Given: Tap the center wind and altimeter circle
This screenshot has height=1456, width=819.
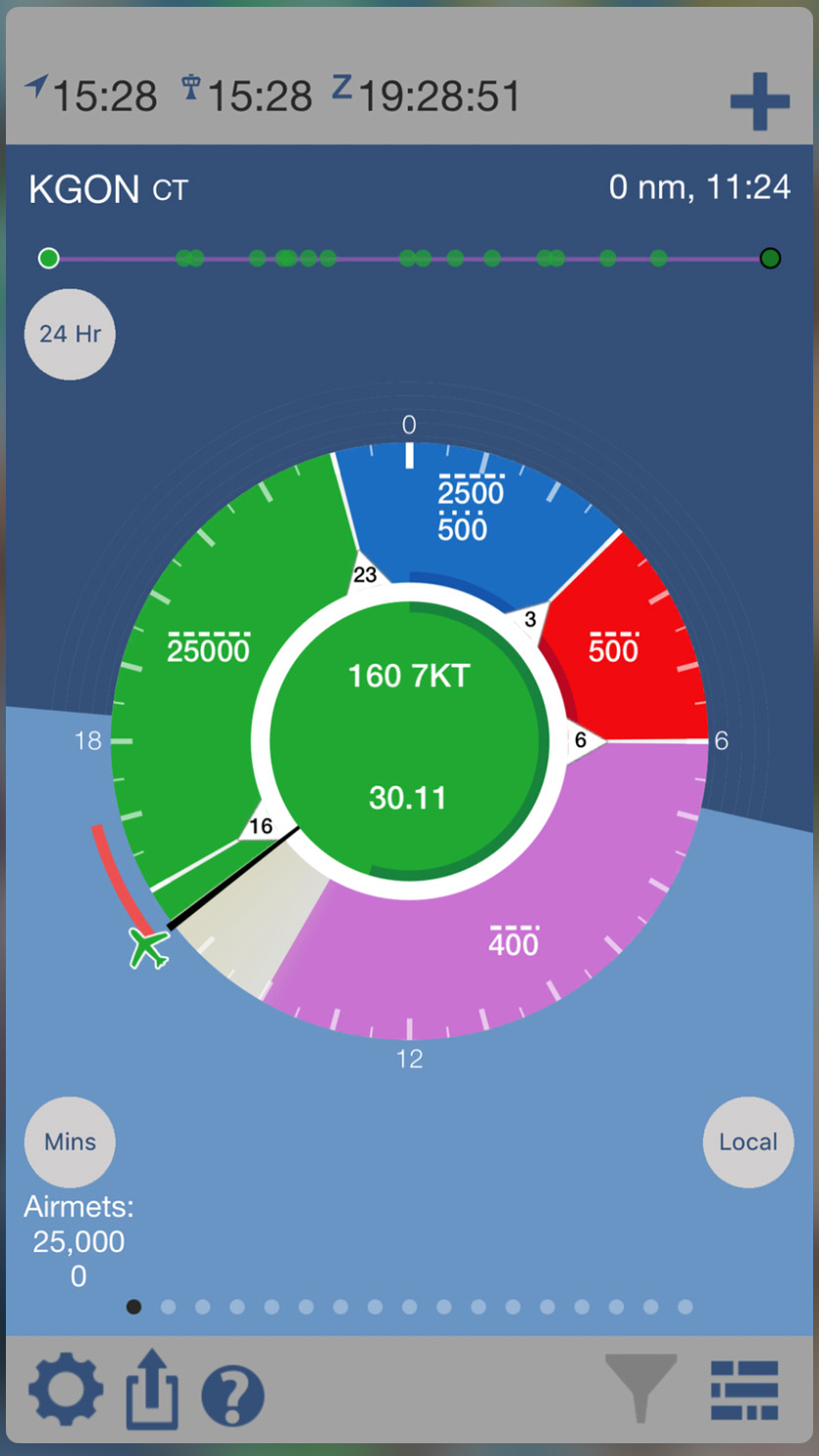Looking at the screenshot, I should 409,739.
